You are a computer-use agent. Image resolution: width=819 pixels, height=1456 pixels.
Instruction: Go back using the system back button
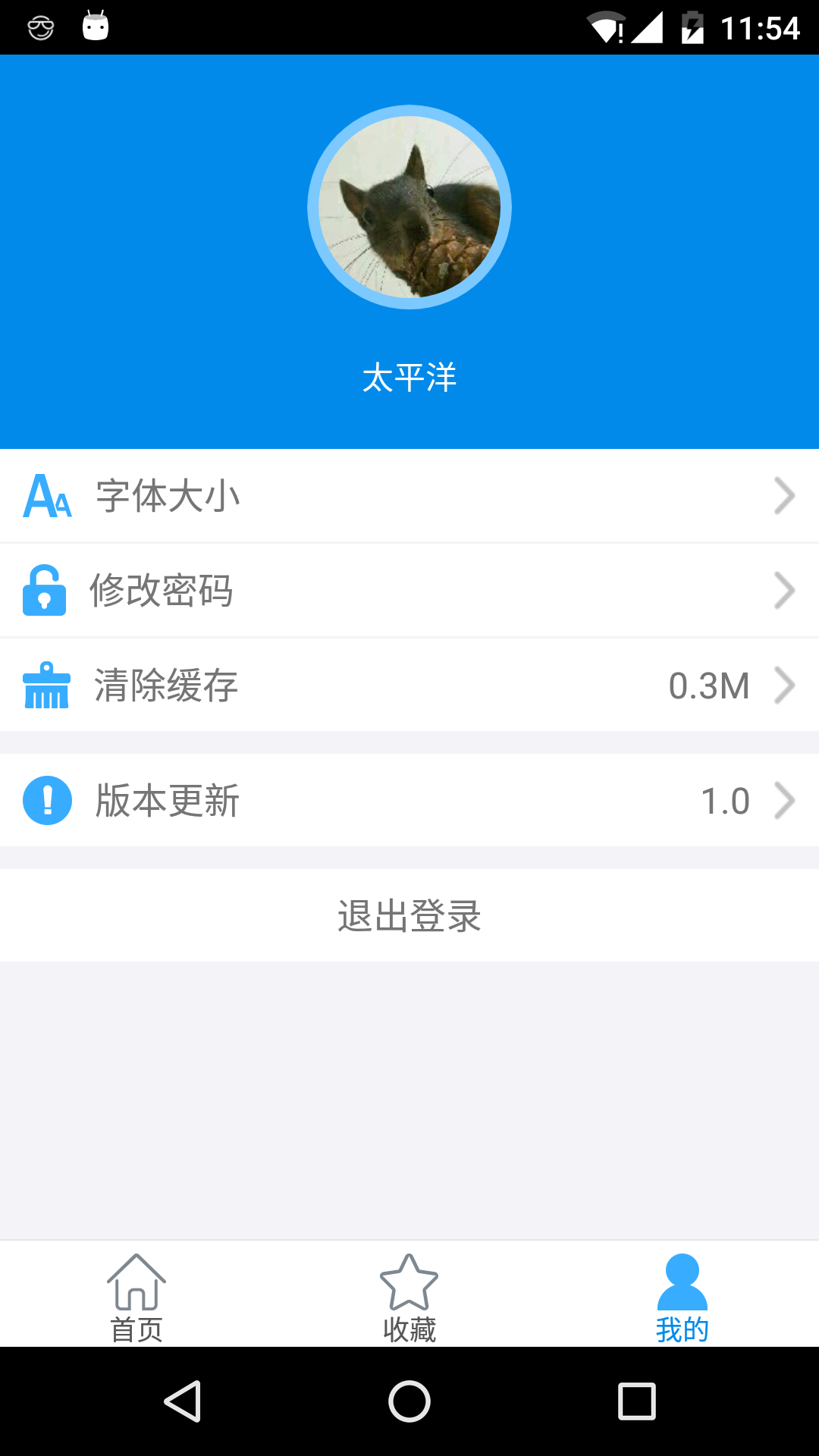click(183, 1401)
